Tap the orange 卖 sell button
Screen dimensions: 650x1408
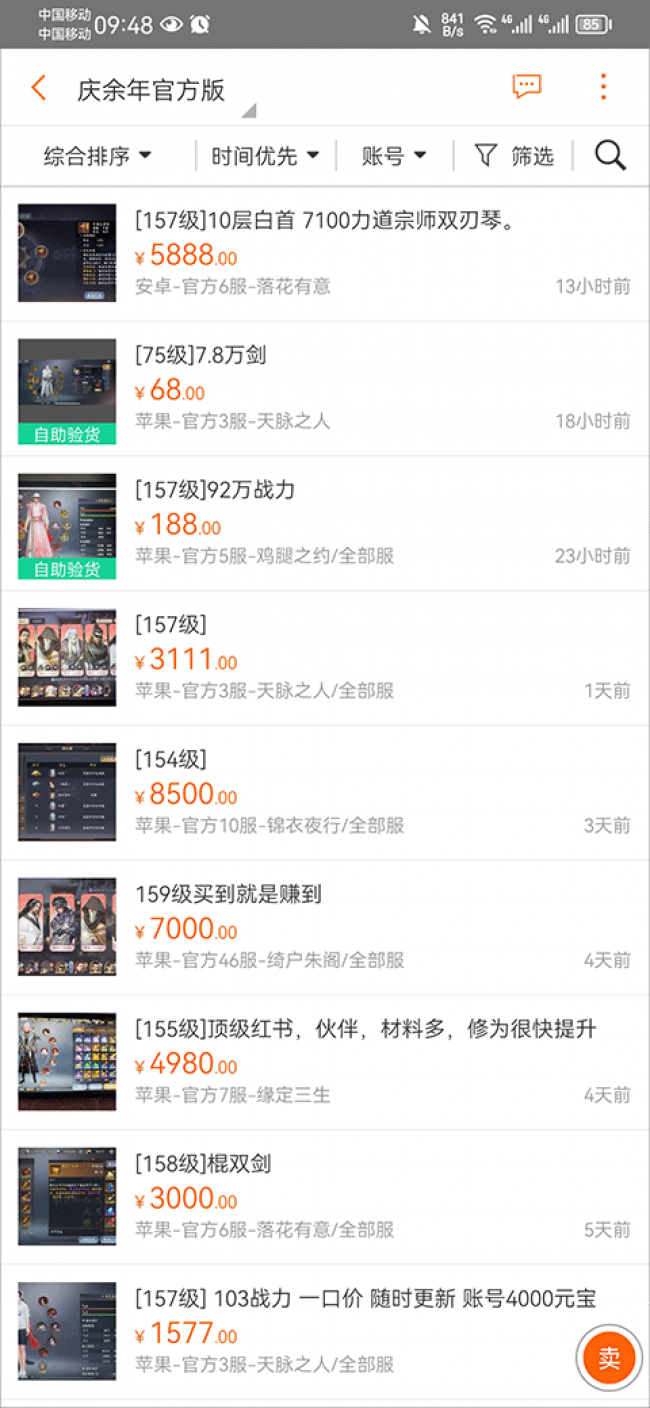click(x=609, y=1357)
